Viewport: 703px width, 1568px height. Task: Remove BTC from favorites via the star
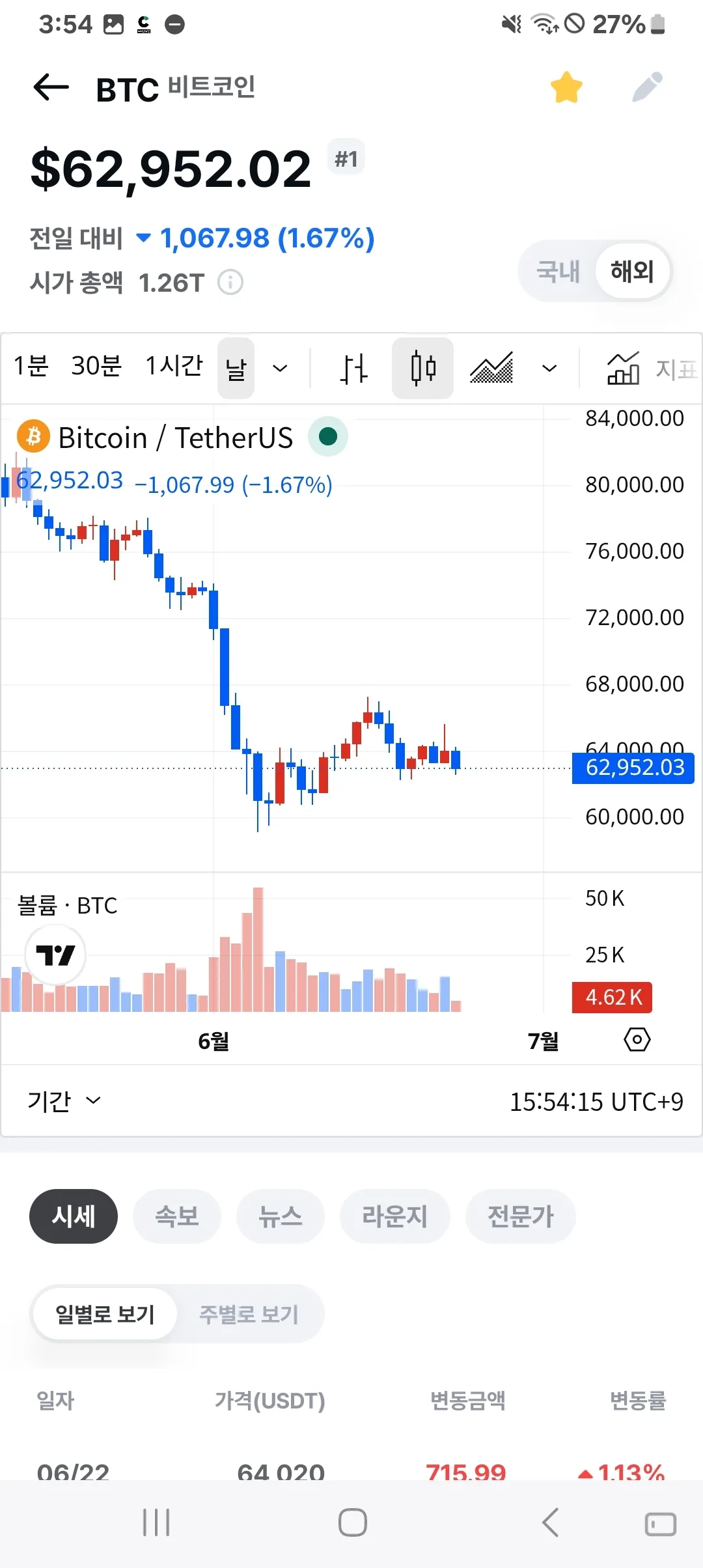566,87
